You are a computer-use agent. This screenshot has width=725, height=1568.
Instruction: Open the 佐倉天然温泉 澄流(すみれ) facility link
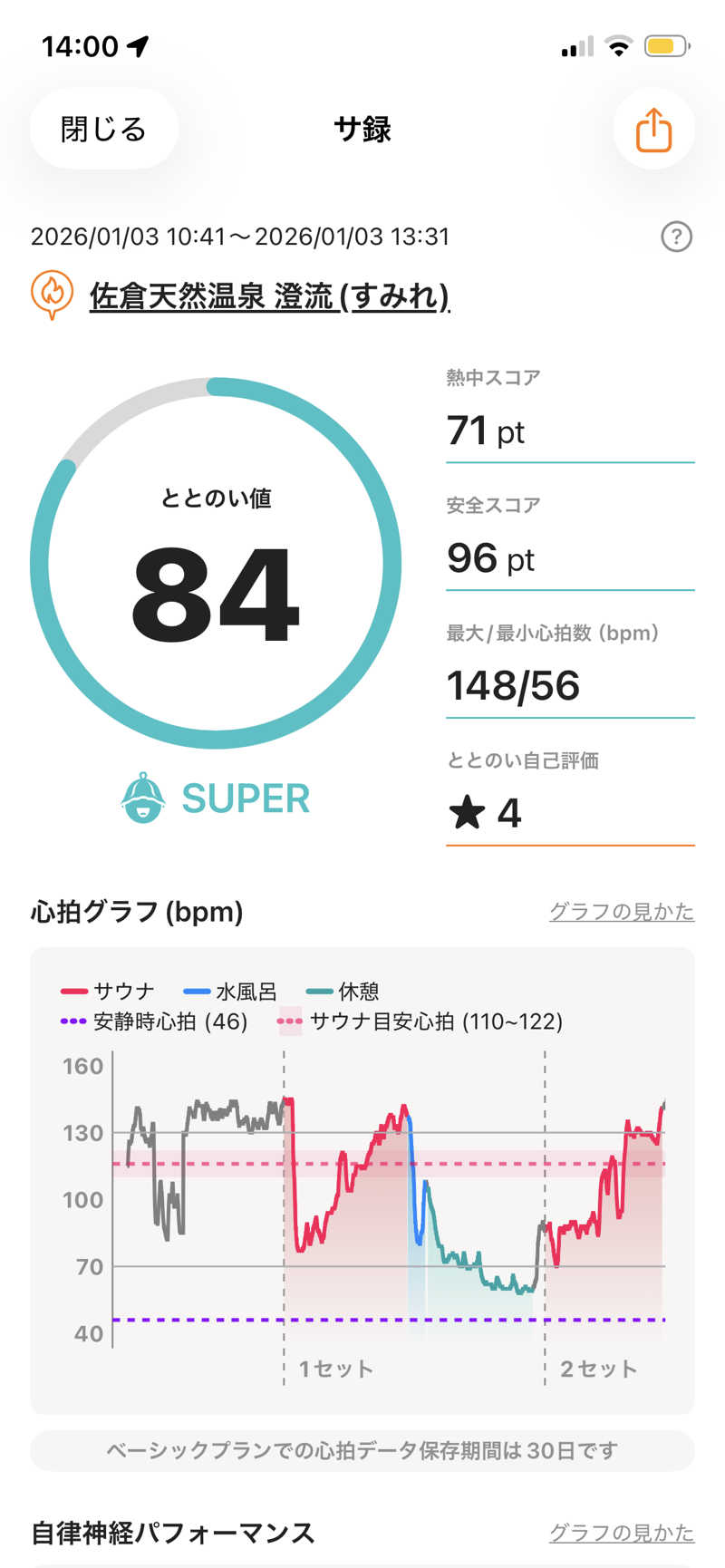269,296
